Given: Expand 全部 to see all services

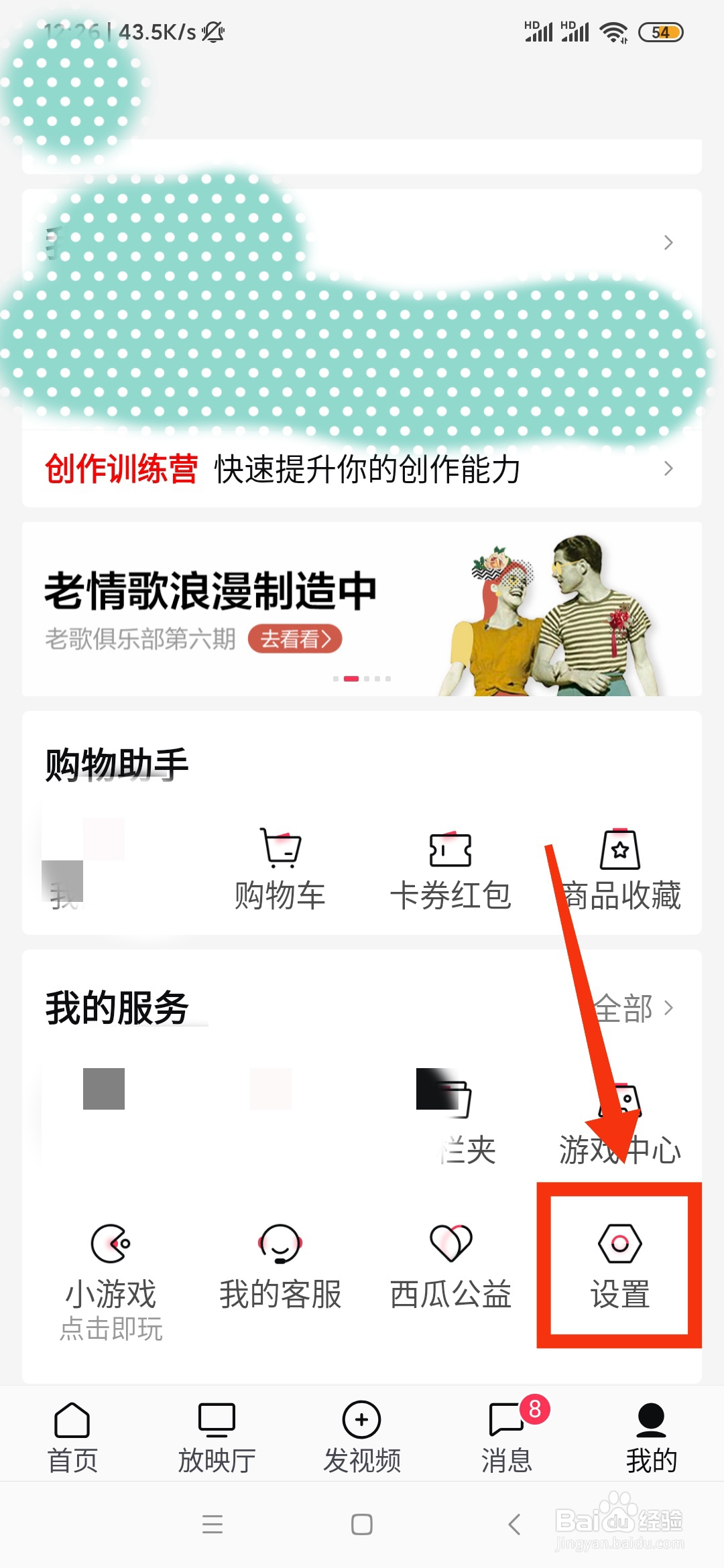Looking at the screenshot, I should pos(633,1008).
